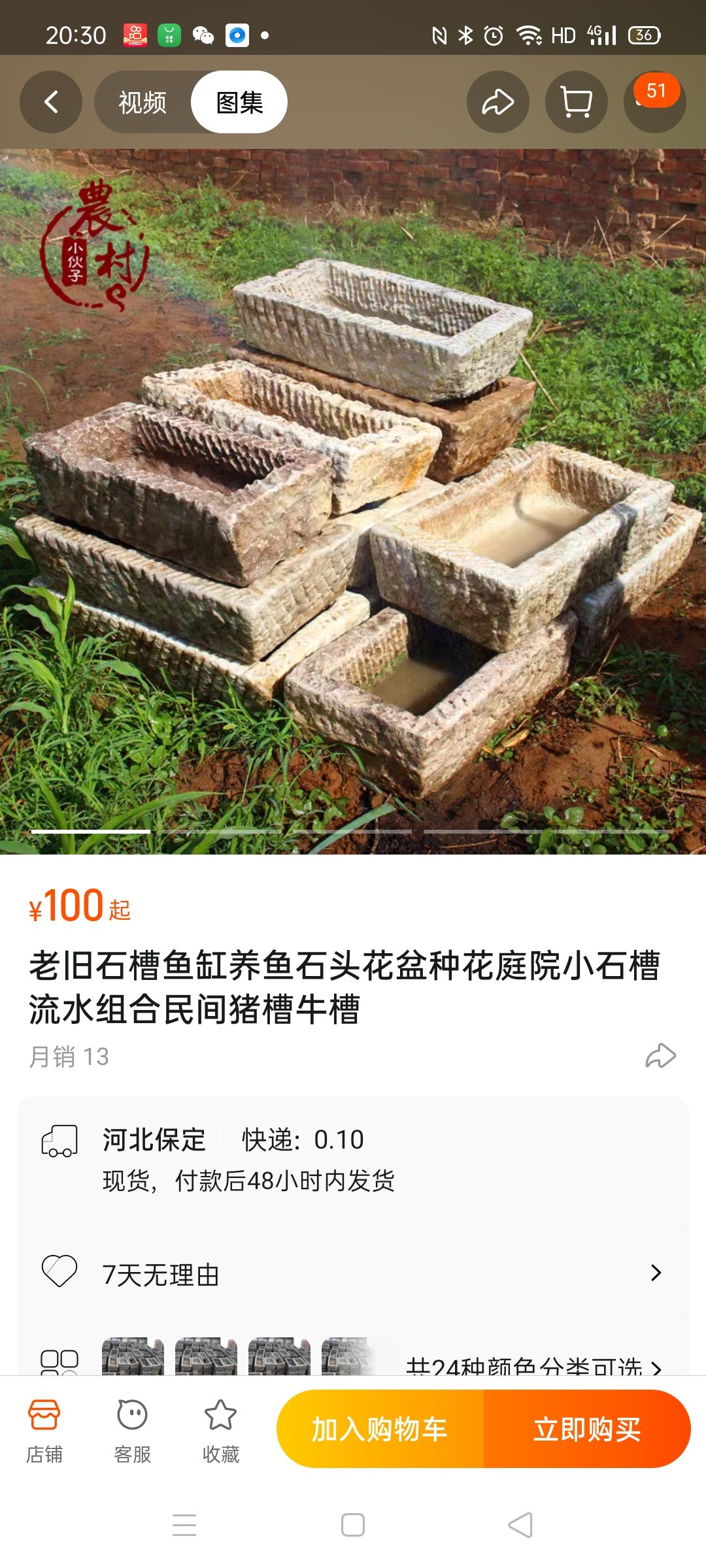Share the product via top share icon
The height and width of the screenshot is (1568, 706).
pyautogui.click(x=497, y=103)
